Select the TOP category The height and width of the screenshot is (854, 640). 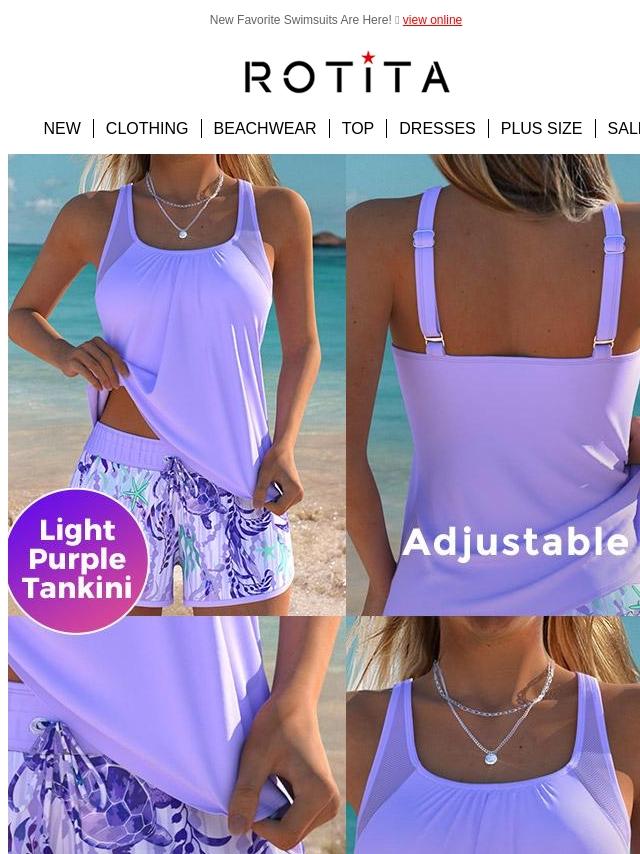click(x=357, y=128)
